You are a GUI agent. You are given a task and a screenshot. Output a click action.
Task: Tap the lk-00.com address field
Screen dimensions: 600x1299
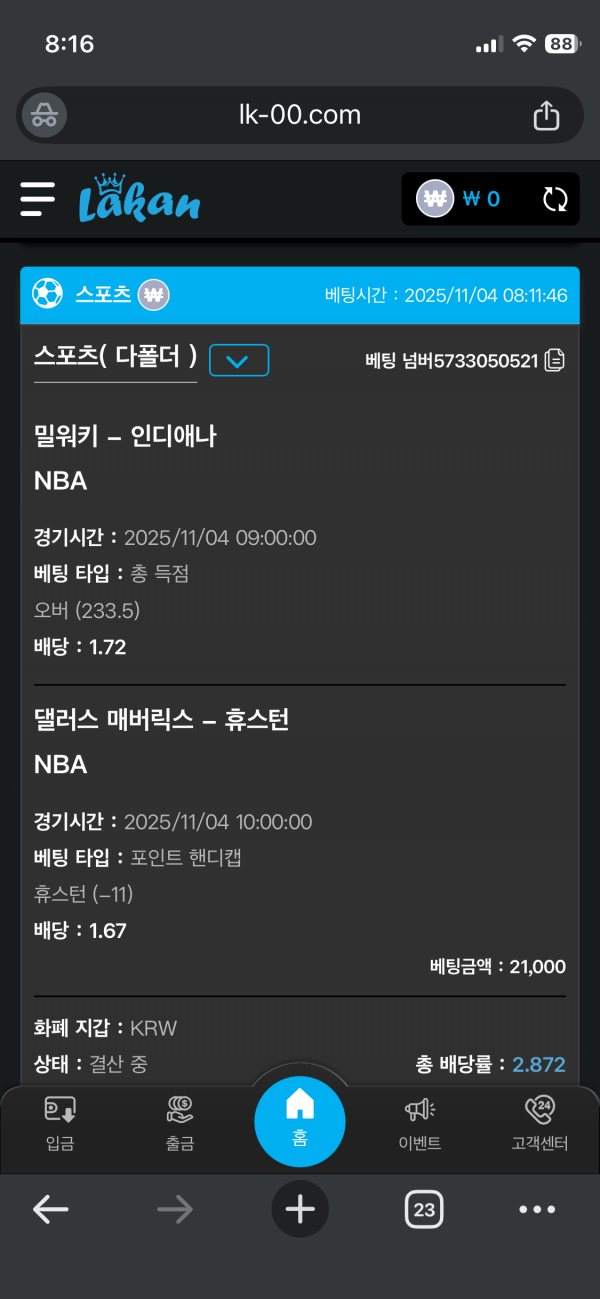(300, 115)
